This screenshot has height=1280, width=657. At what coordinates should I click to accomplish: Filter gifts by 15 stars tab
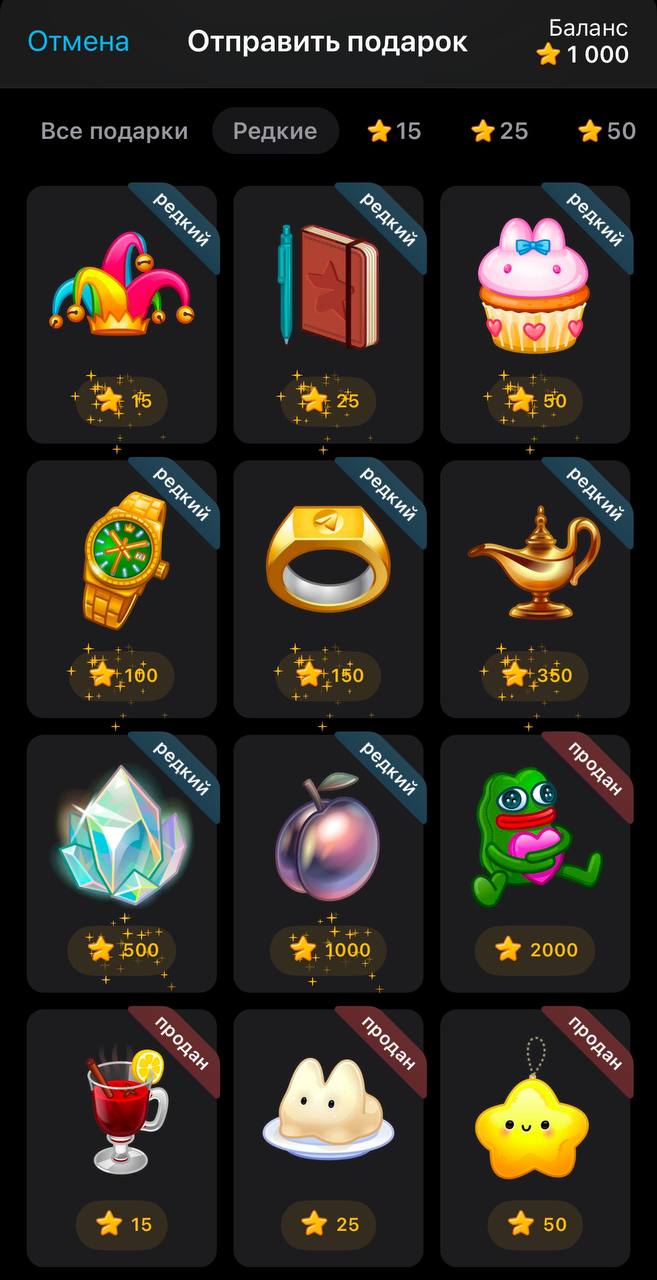(395, 131)
